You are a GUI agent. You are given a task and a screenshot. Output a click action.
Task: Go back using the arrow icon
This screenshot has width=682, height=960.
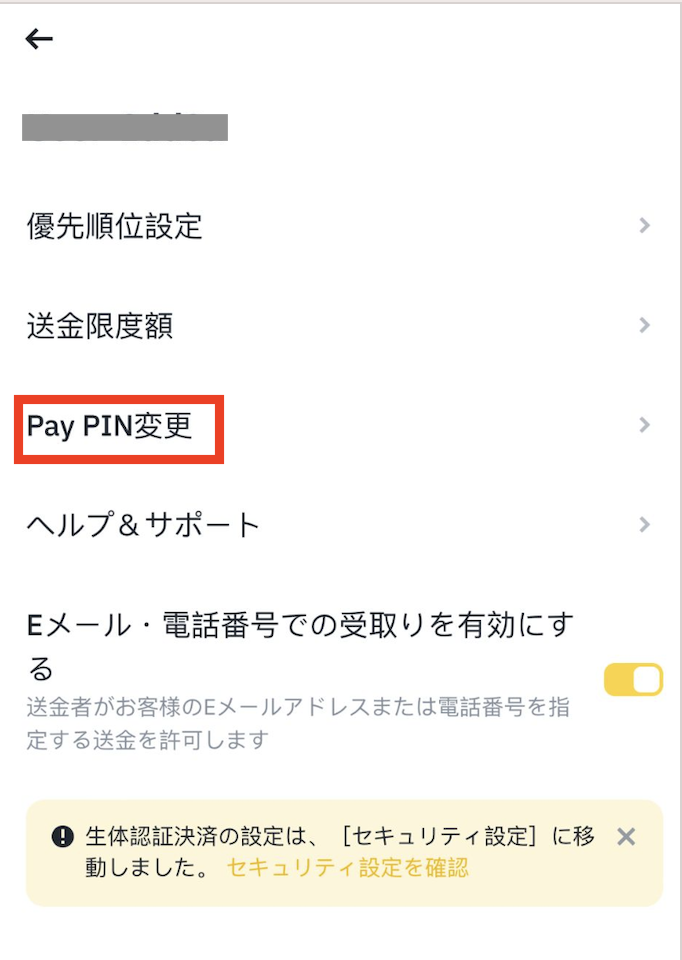[x=39, y=39]
